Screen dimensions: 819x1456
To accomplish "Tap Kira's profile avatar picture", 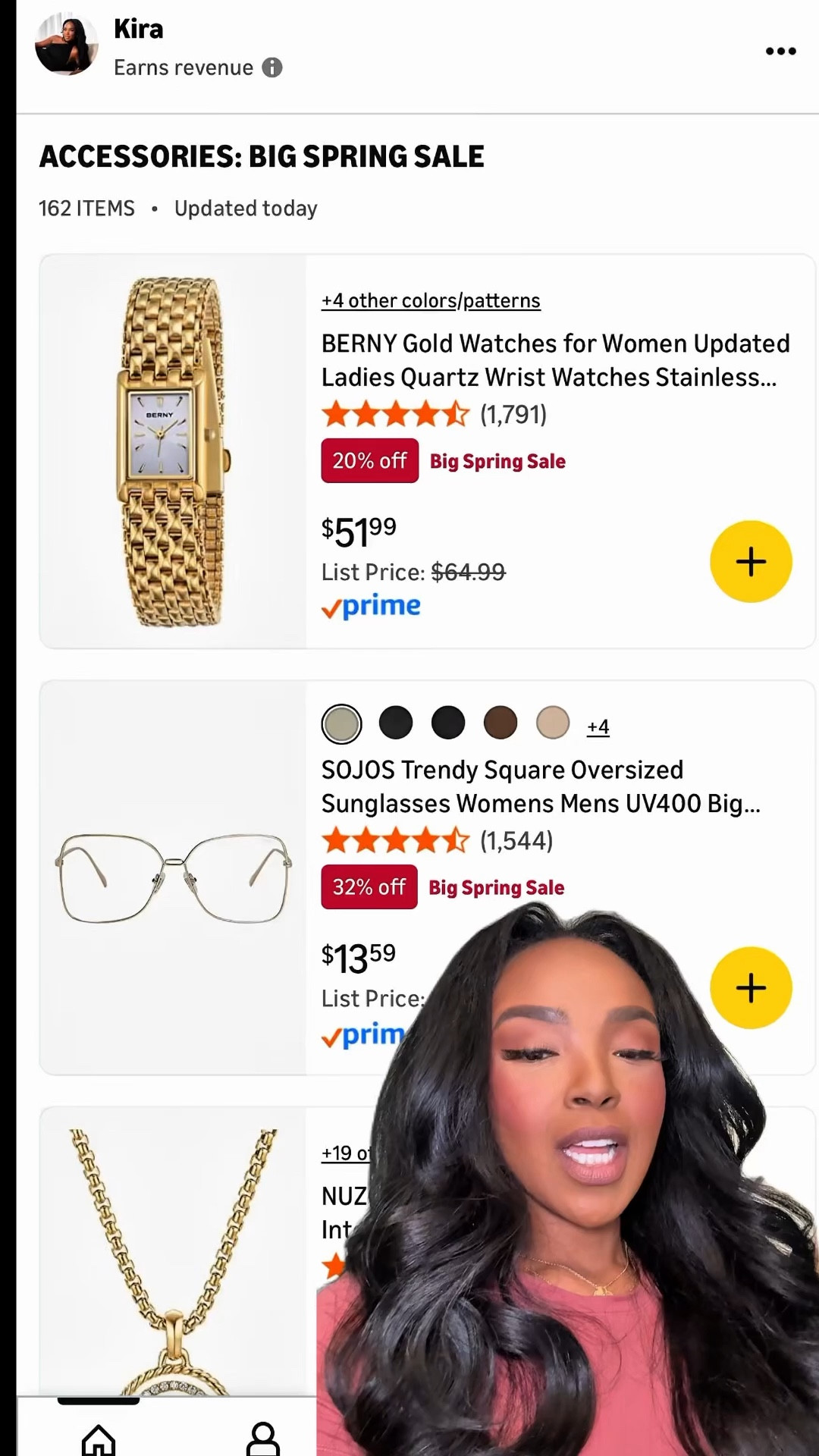I will click(67, 44).
